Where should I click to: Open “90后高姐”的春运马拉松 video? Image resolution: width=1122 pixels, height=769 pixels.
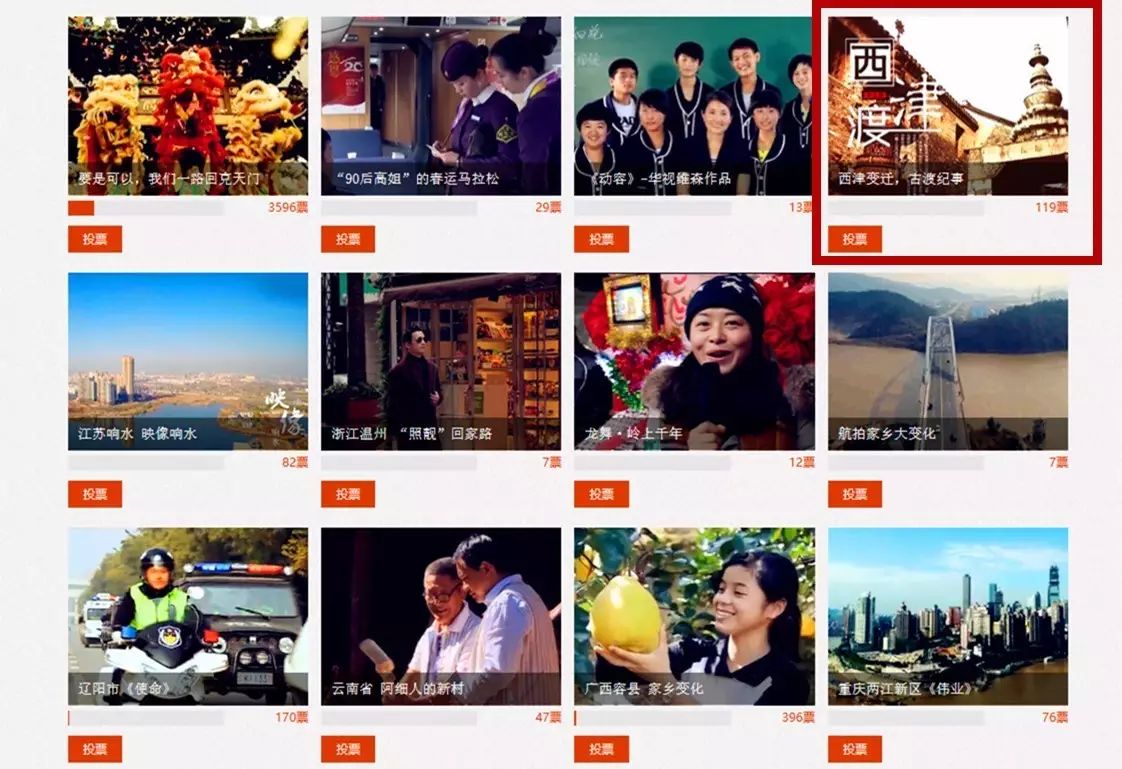(x=440, y=105)
